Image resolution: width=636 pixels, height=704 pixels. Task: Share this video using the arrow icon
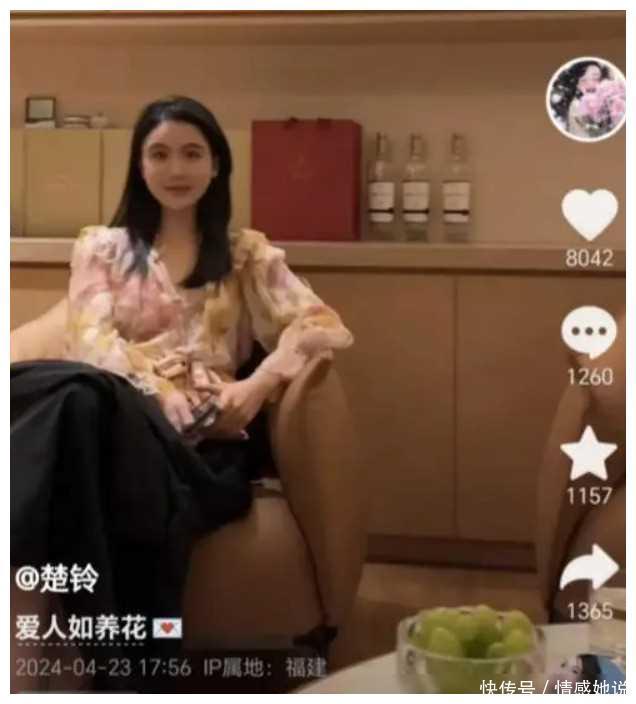(x=589, y=570)
